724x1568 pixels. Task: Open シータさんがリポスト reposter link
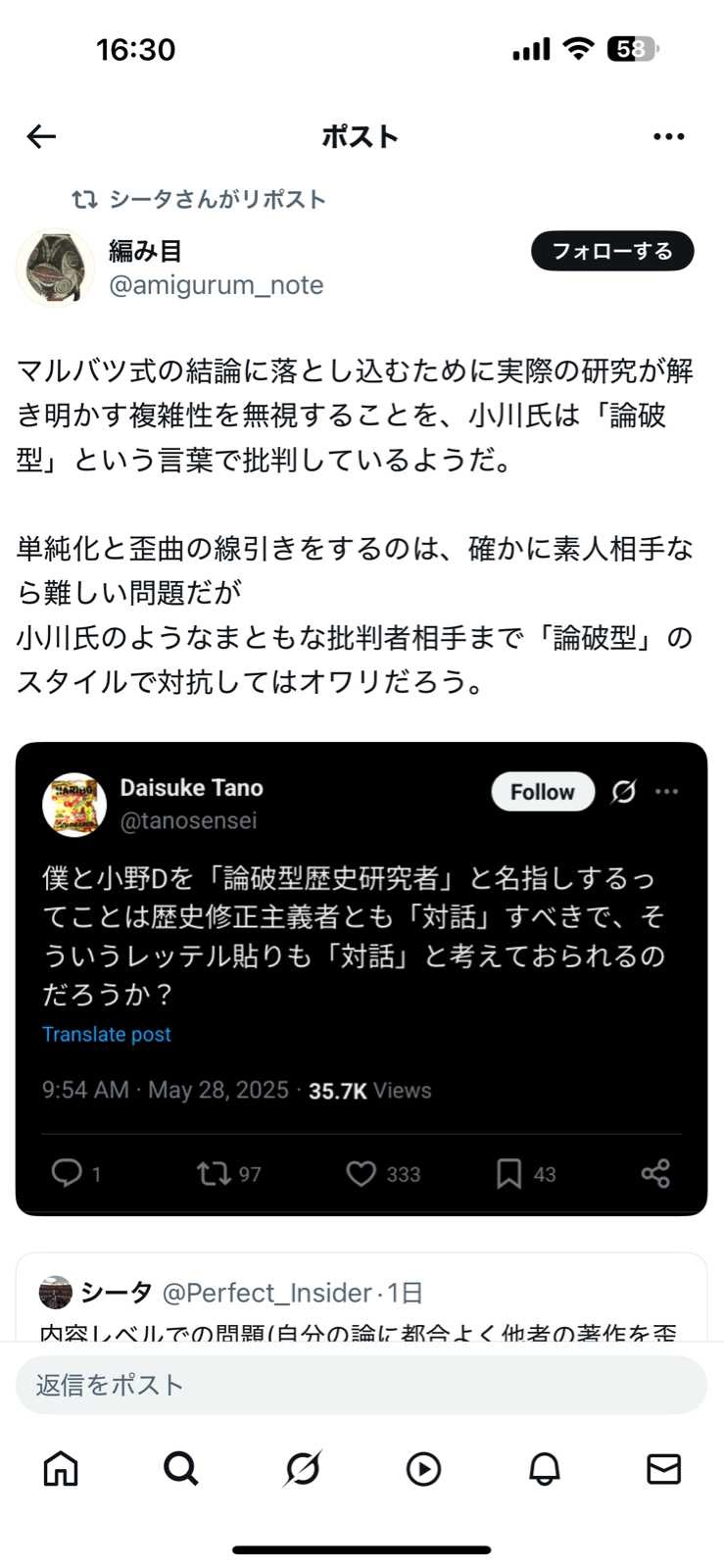click(217, 199)
